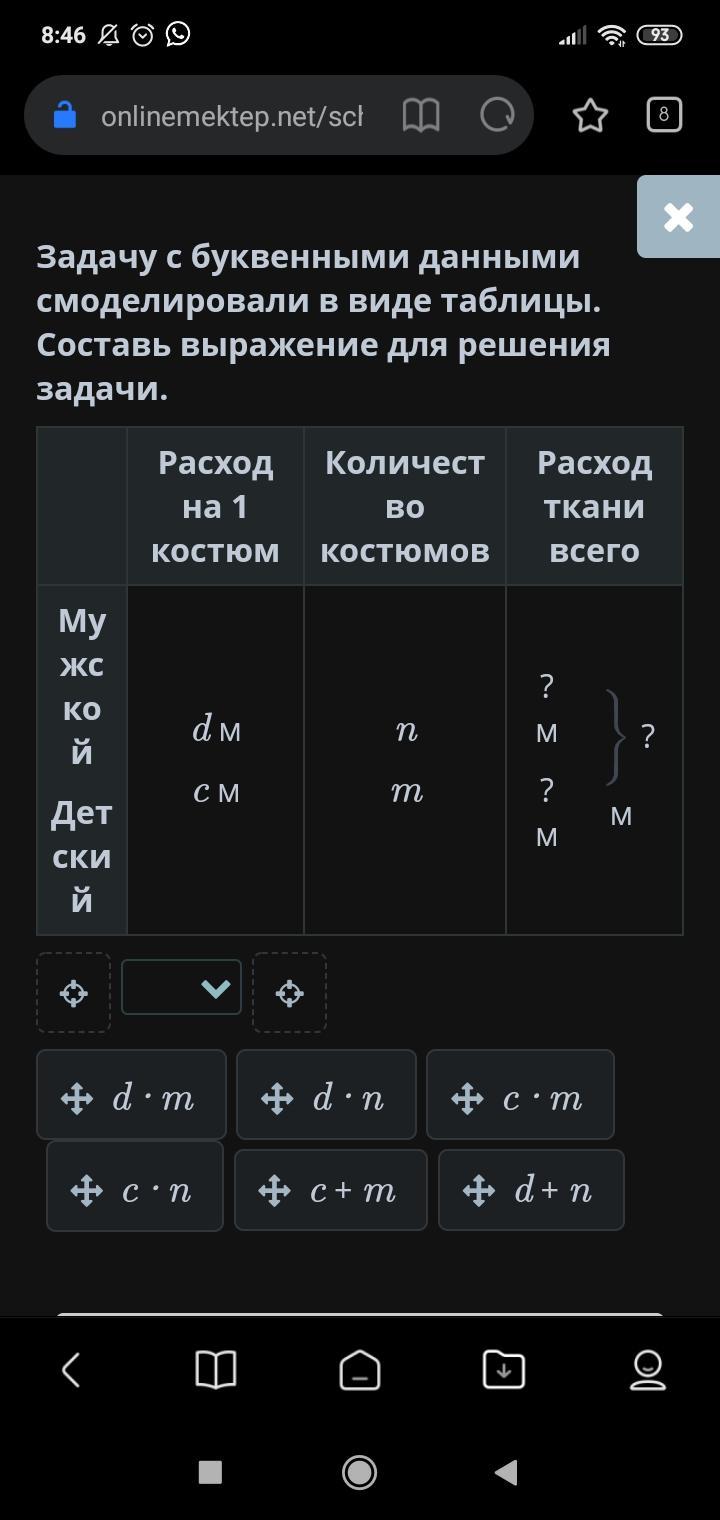The width and height of the screenshot is (720, 1520).
Task: Open reader mode in the address bar
Action: click(x=421, y=116)
